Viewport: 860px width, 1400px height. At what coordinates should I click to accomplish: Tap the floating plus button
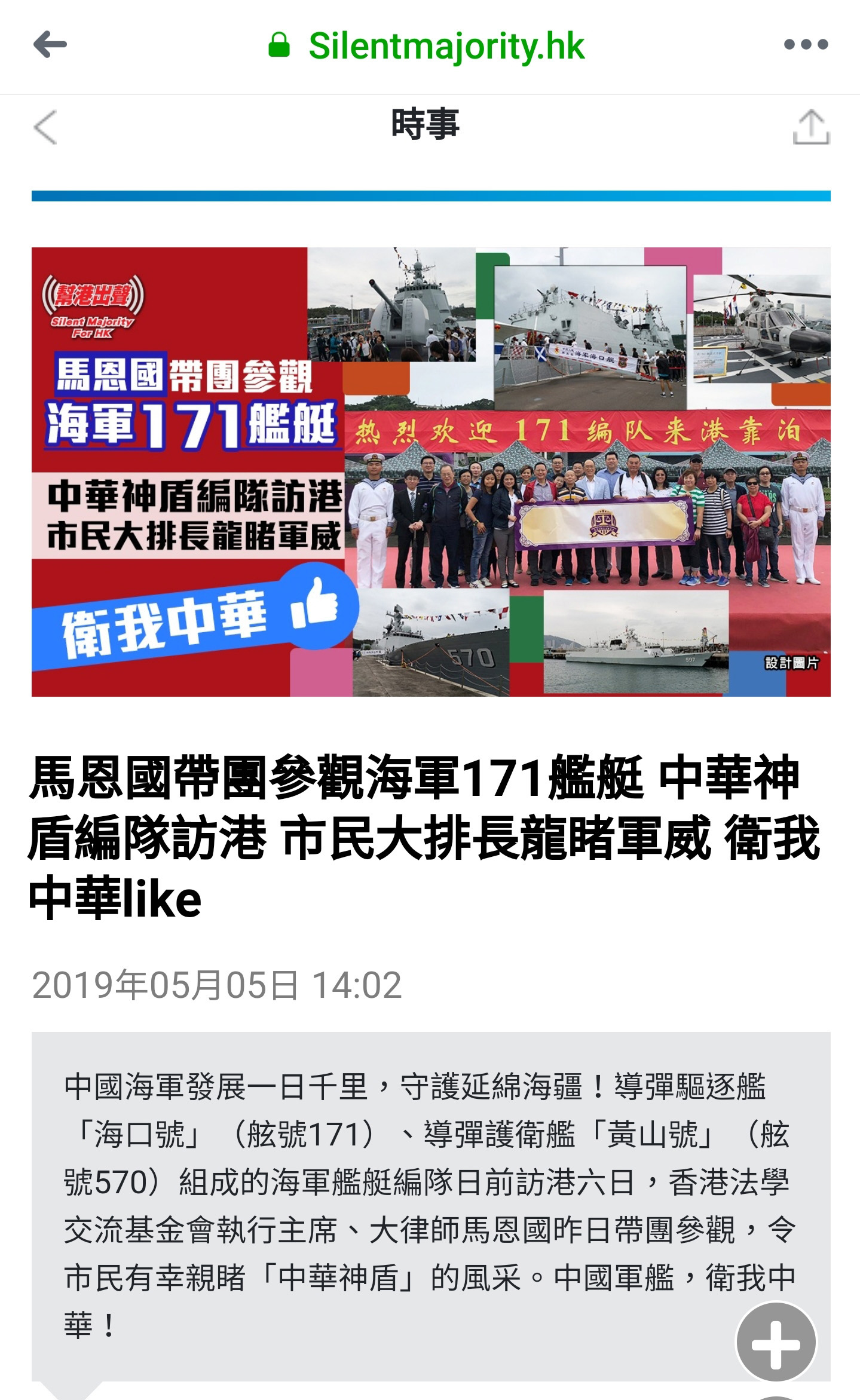[x=776, y=1344]
